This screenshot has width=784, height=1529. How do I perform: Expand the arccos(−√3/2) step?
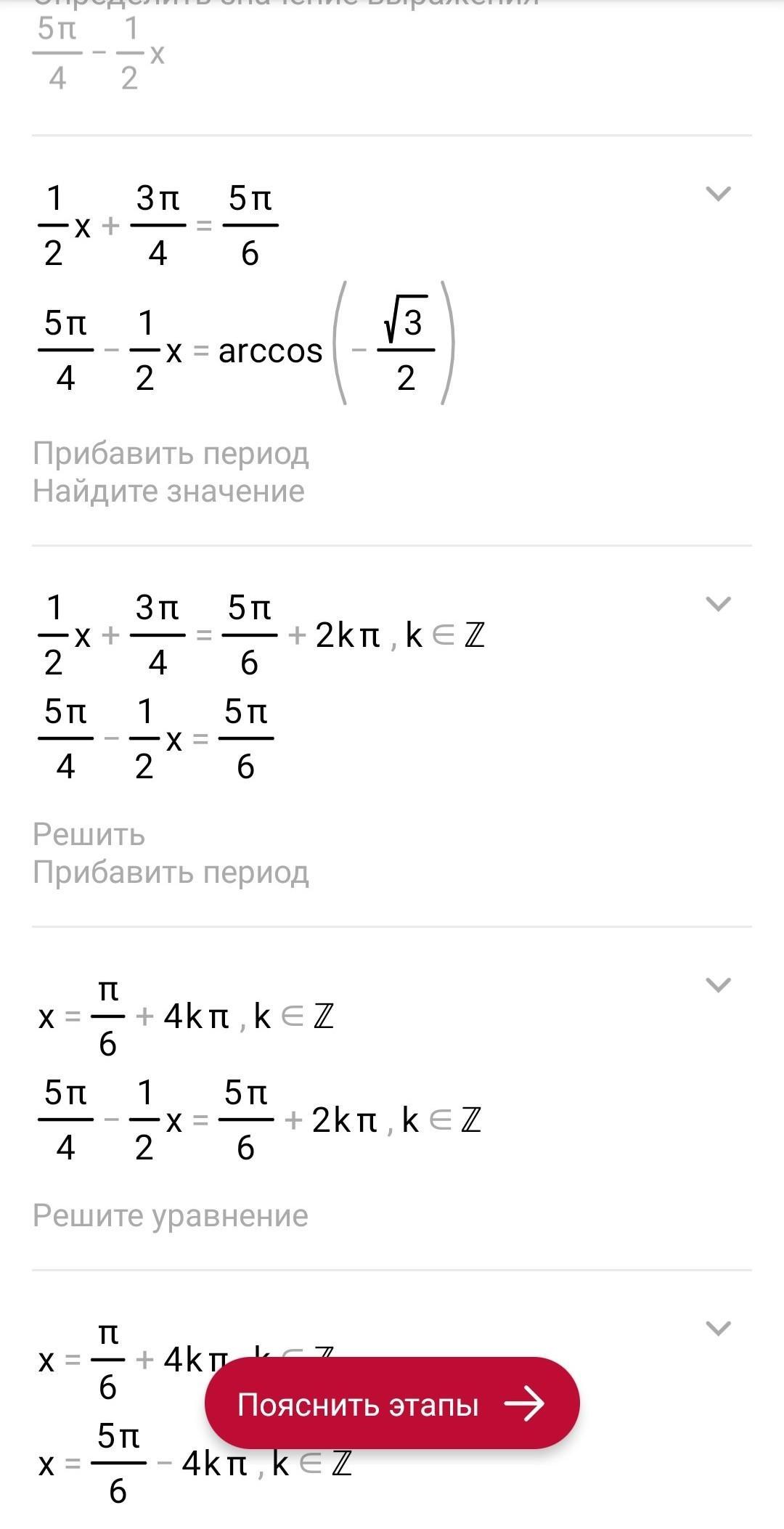[718, 194]
